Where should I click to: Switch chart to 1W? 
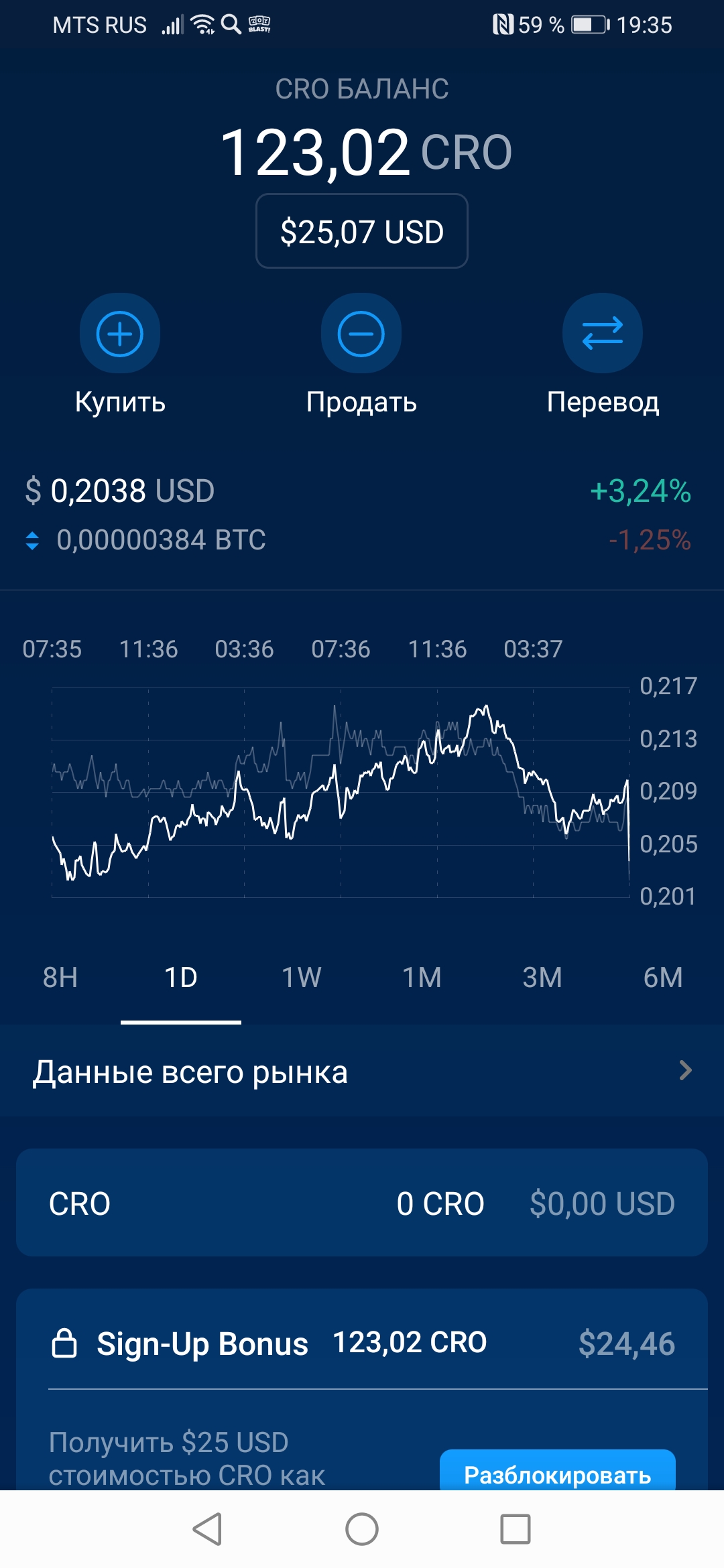click(302, 978)
